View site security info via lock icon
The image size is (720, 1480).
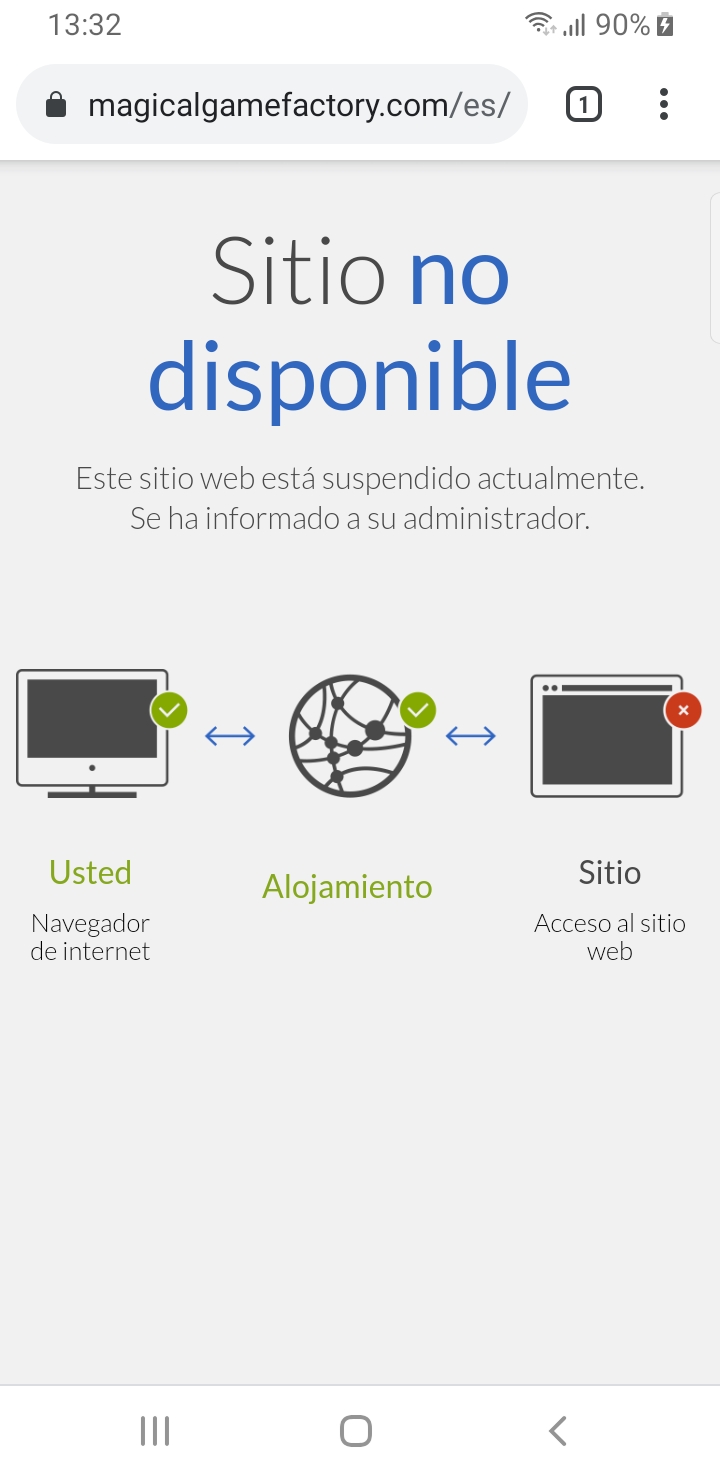tap(56, 105)
